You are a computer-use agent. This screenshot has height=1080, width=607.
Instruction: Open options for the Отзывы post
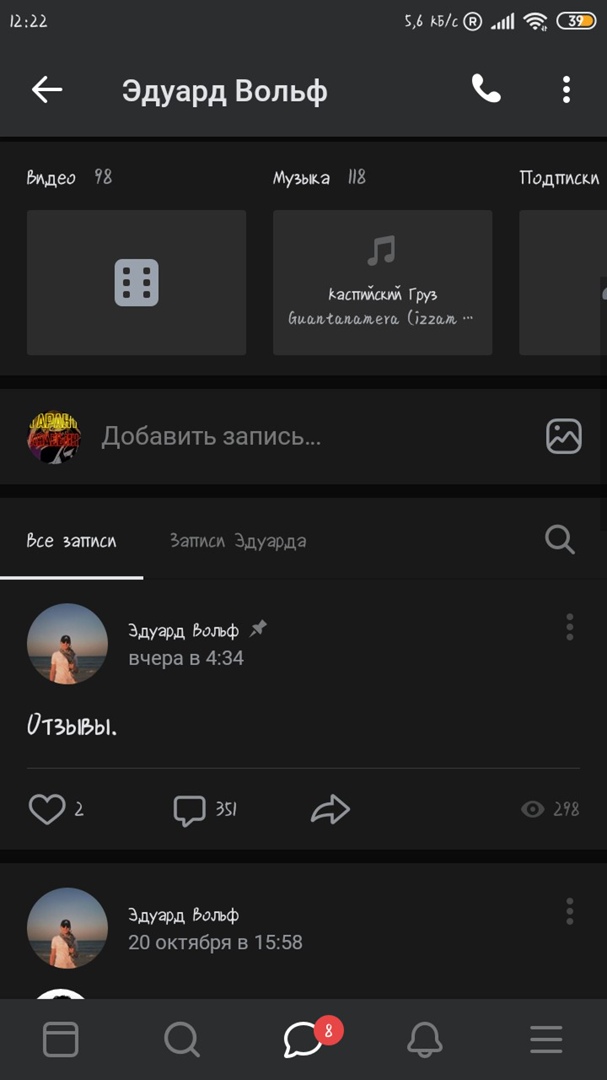coord(569,627)
